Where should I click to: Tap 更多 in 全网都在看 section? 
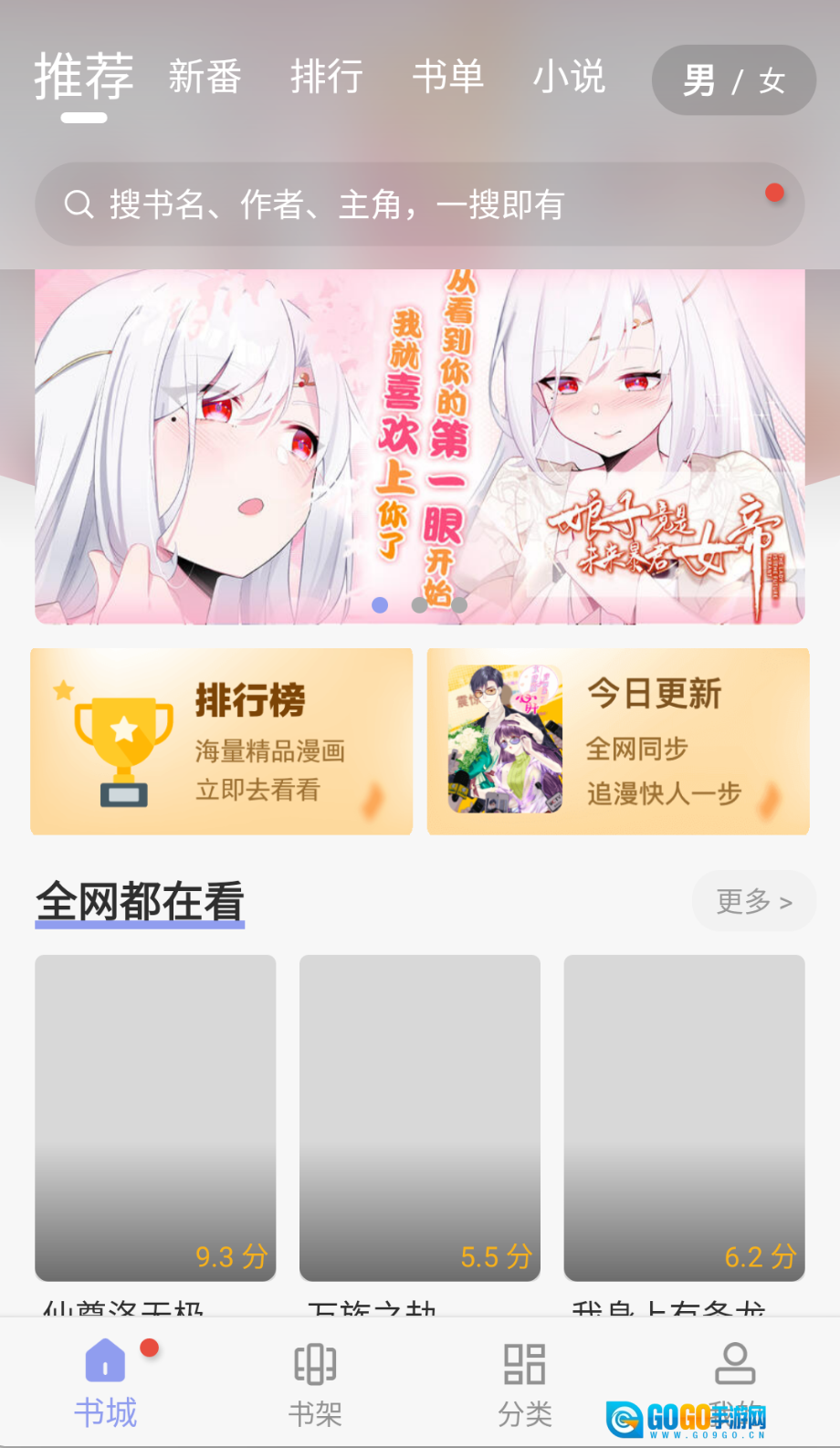pos(753,901)
